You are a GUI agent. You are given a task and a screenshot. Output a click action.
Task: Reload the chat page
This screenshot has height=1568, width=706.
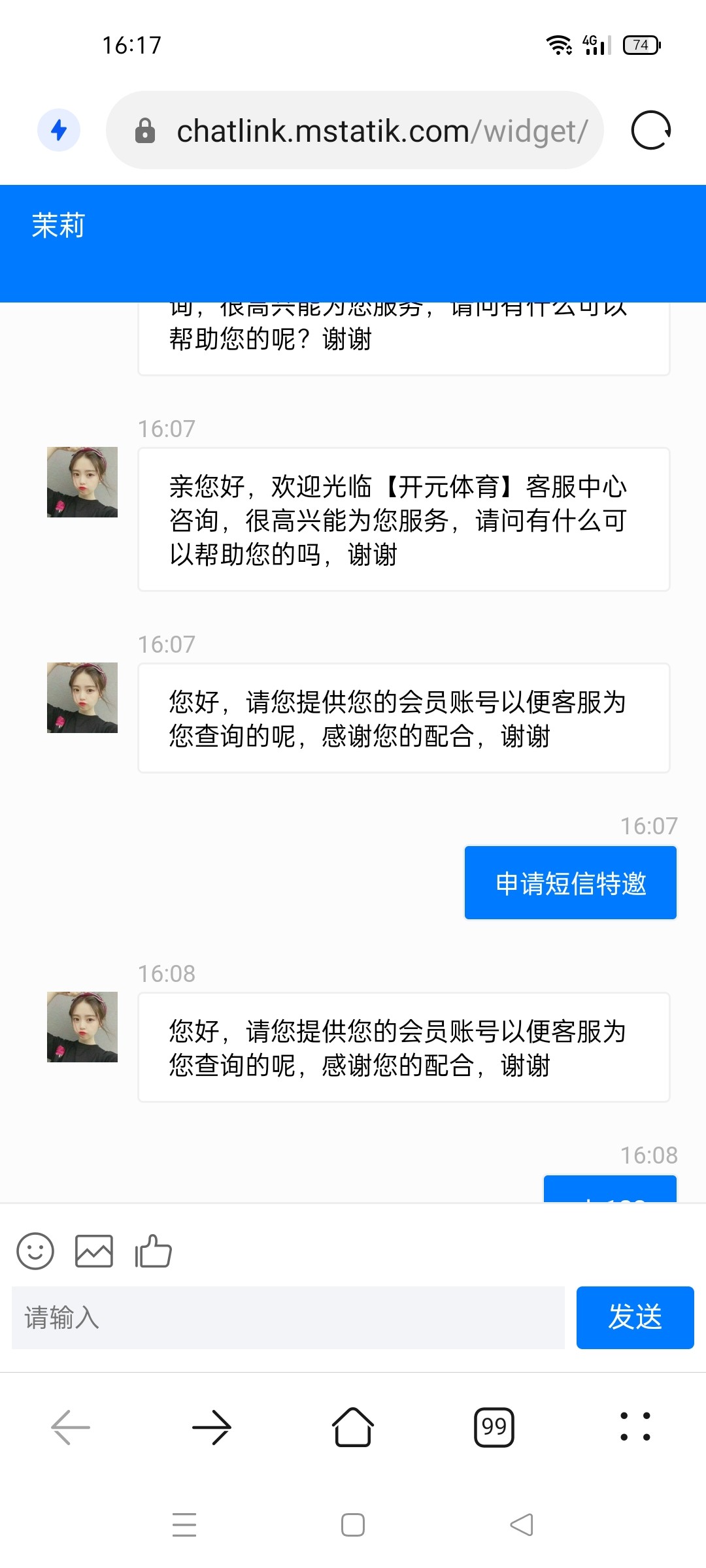point(650,131)
